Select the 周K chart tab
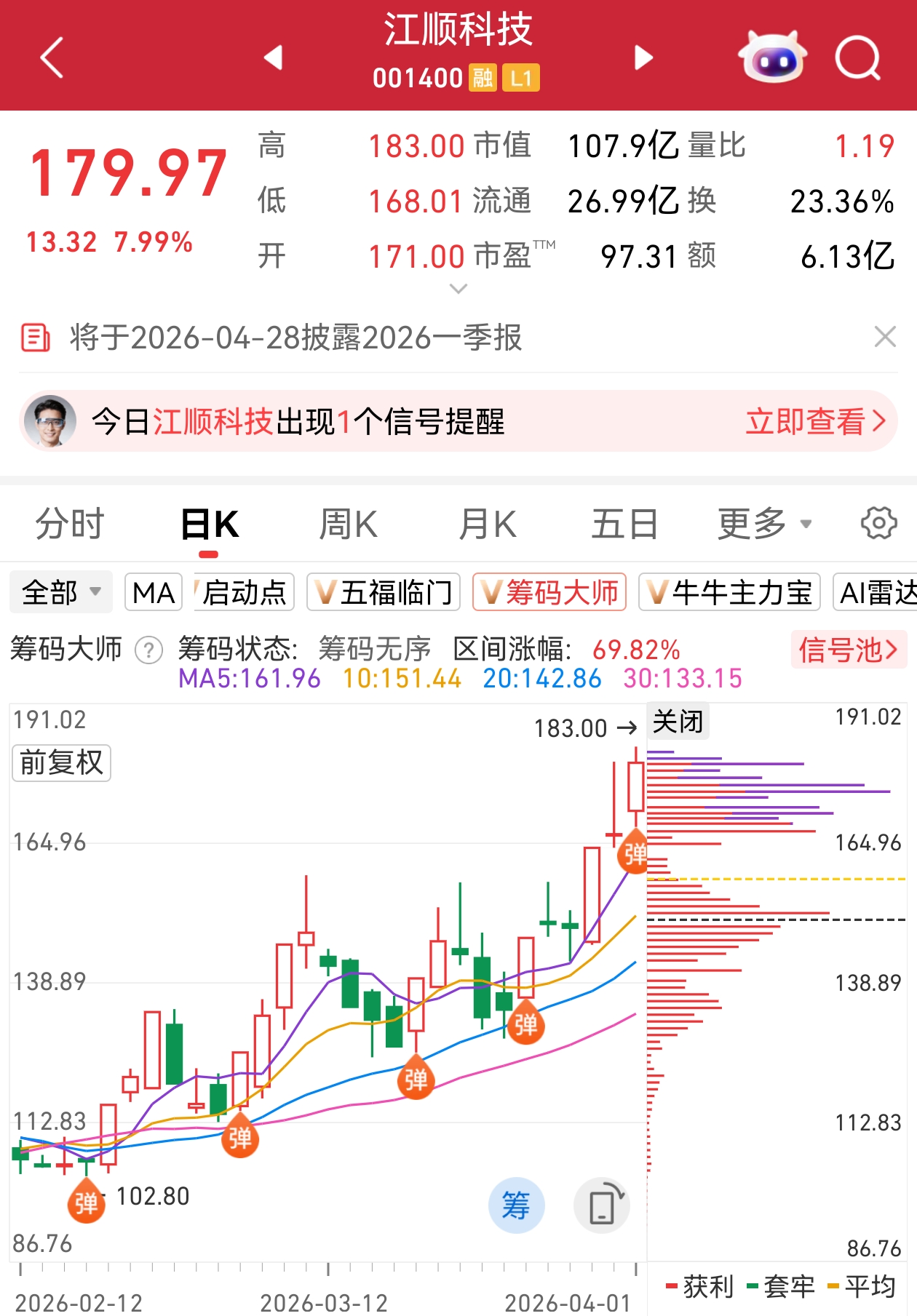The image size is (917, 1316). [x=349, y=524]
